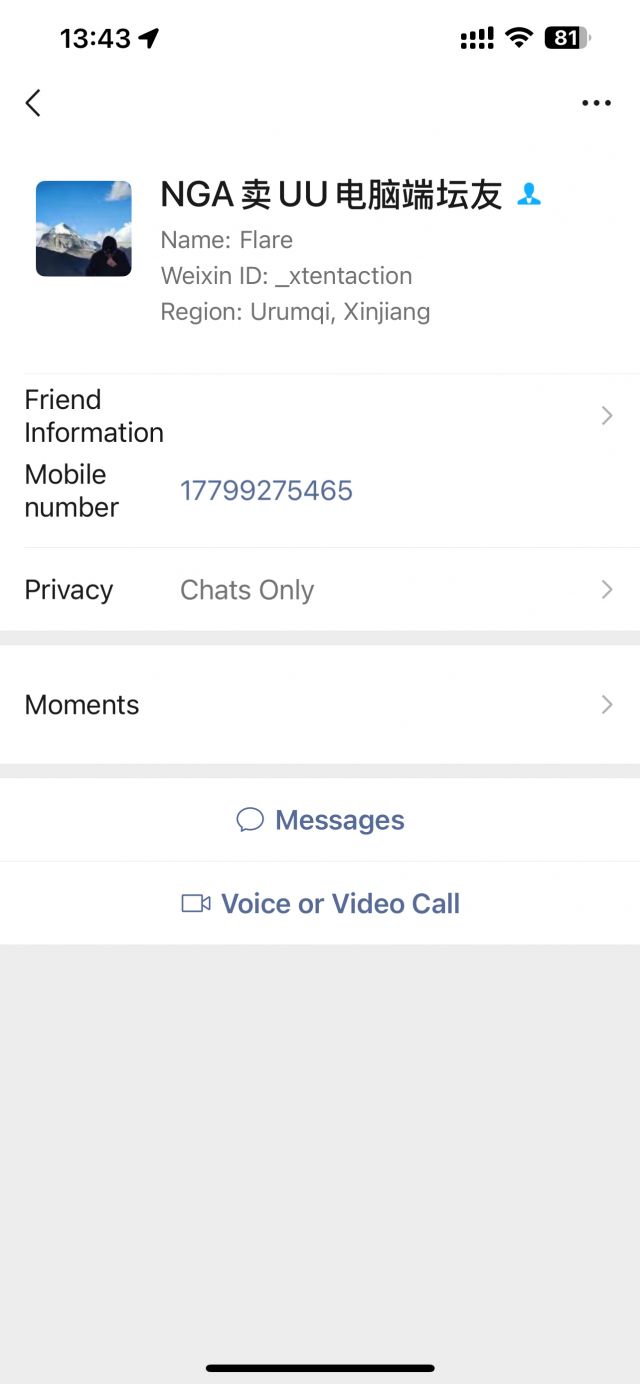Open the three-dot more options menu
Image resolution: width=640 pixels, height=1384 pixels.
pyautogui.click(x=596, y=103)
